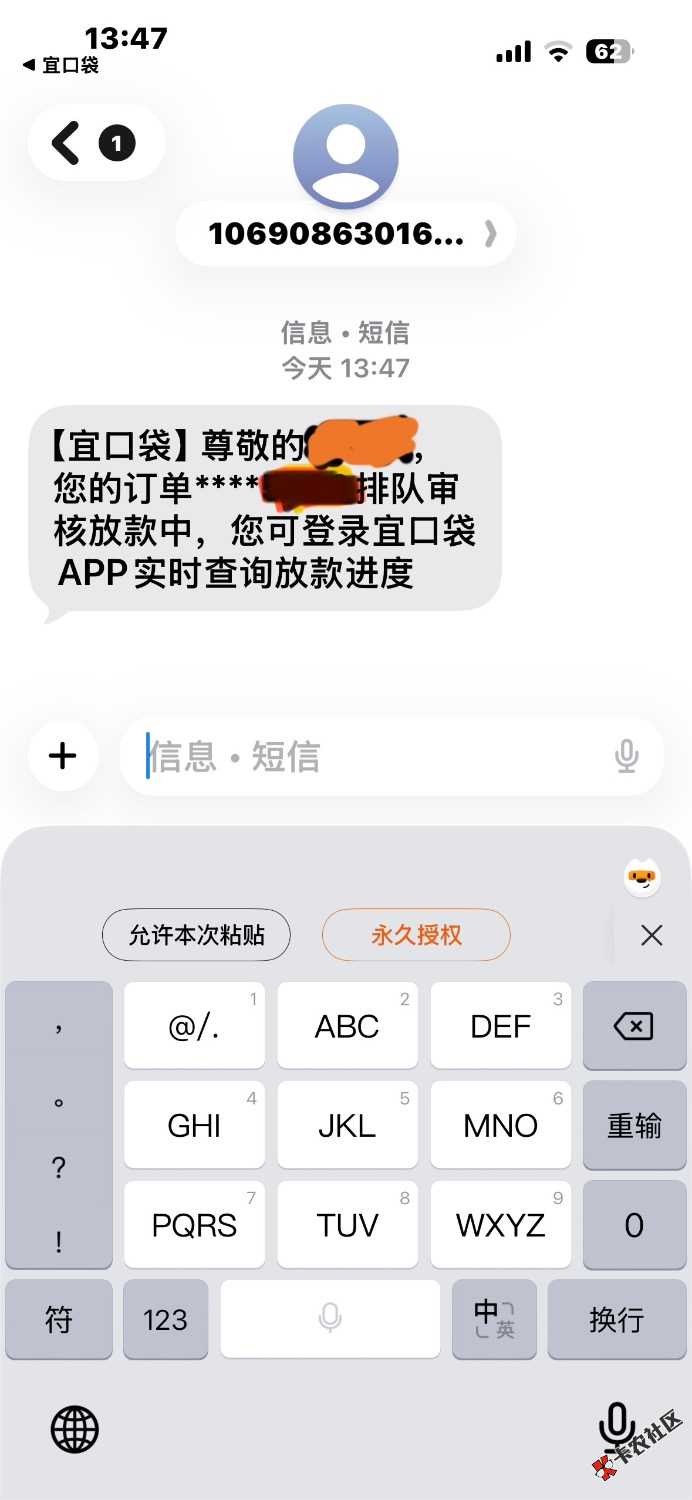Tap the MNO key
Screen dimensions: 692x1500
click(501, 1126)
